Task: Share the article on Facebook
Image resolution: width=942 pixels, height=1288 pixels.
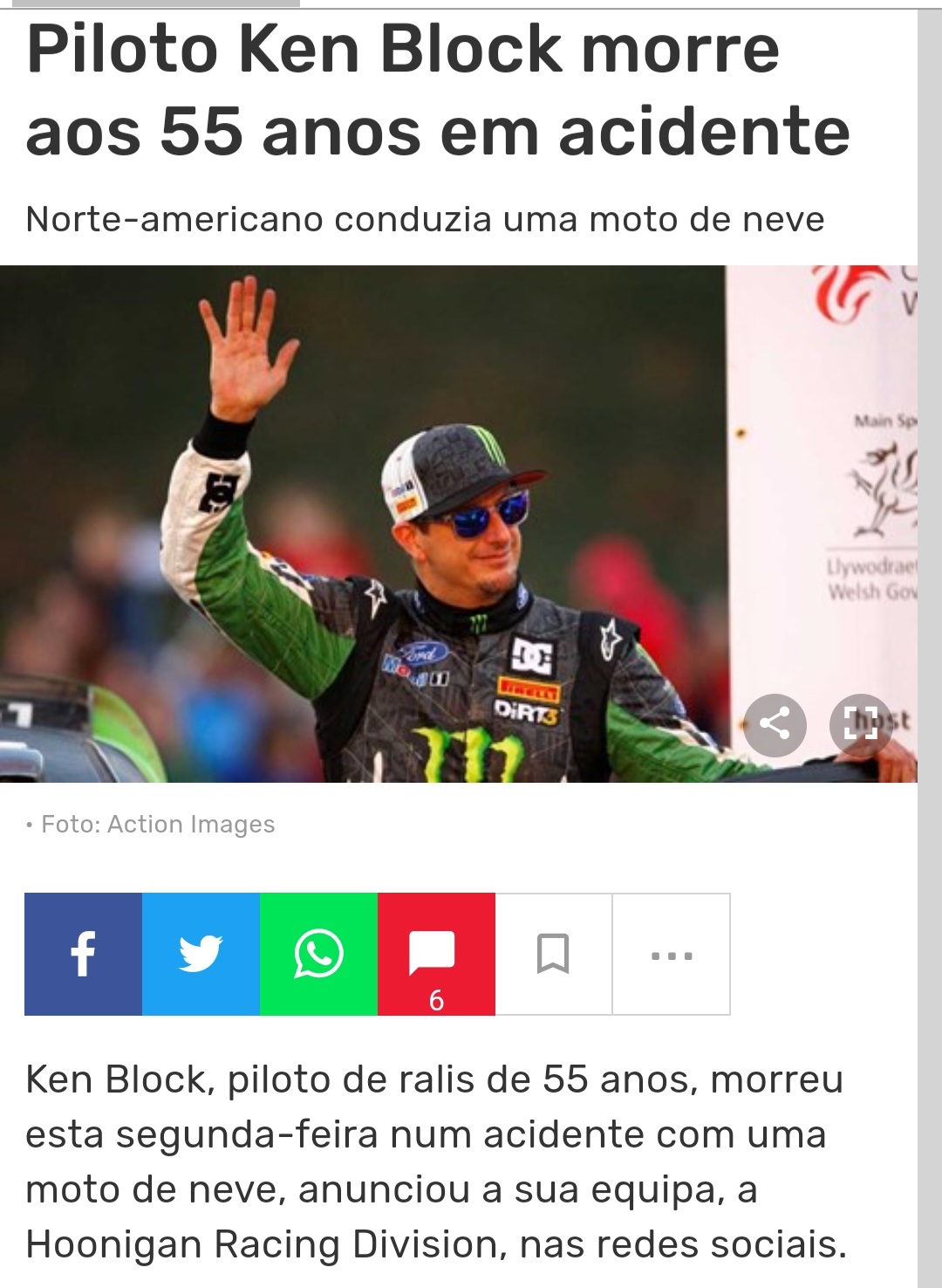Action: 83,954
